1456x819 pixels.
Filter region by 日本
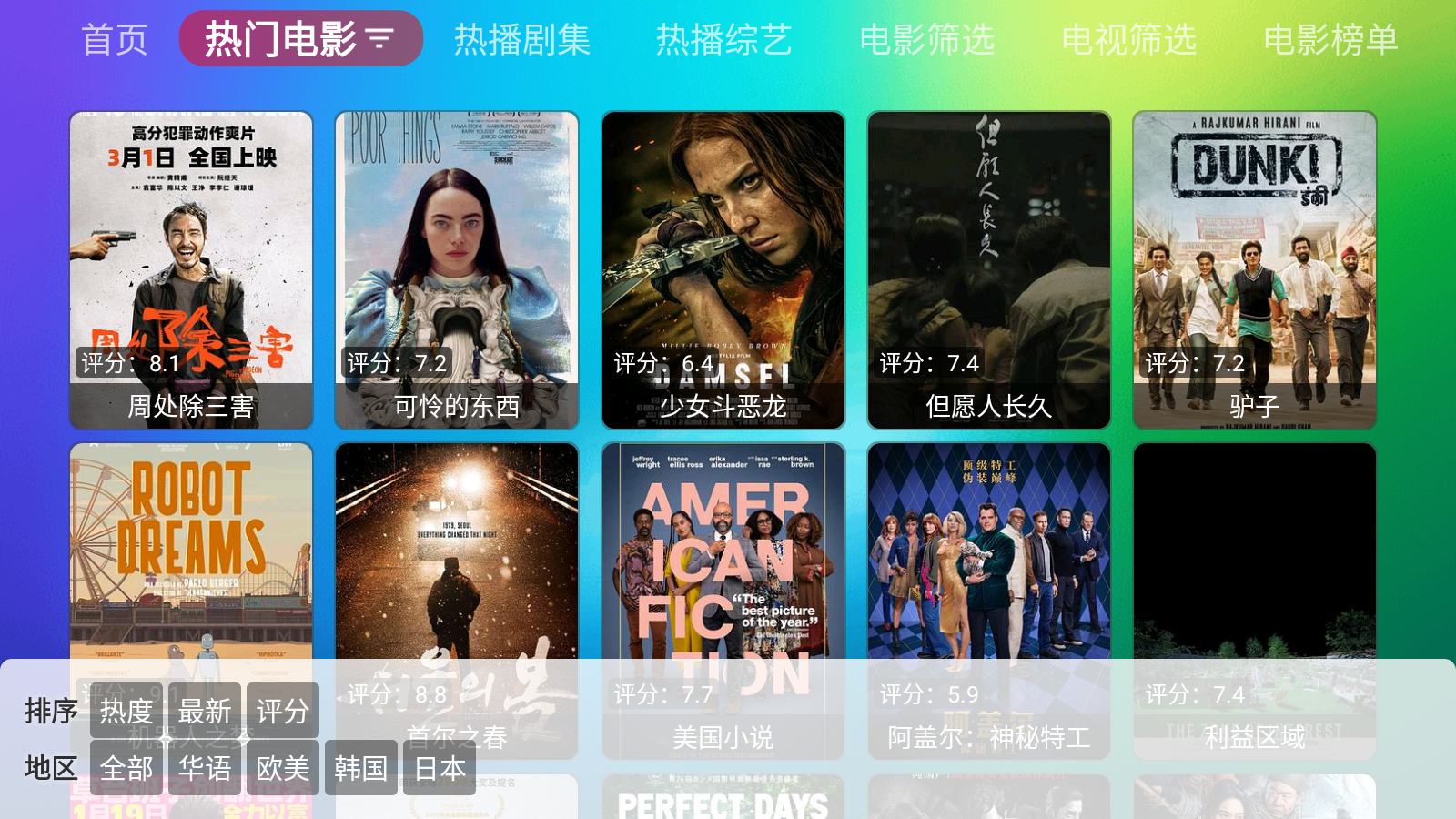coord(440,769)
